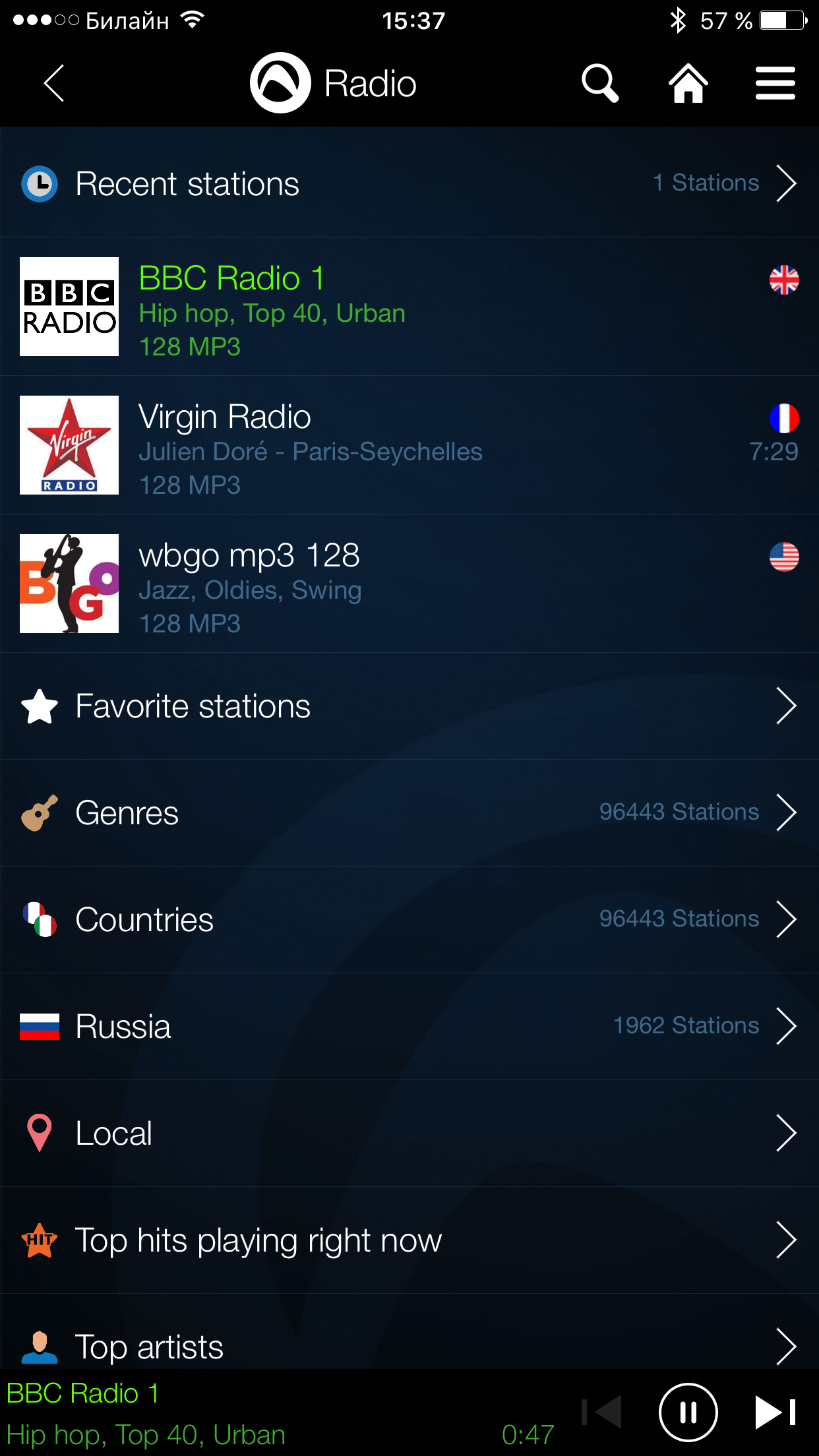Skip to the next station
Image resolution: width=819 pixels, height=1456 pixels.
click(x=775, y=1412)
